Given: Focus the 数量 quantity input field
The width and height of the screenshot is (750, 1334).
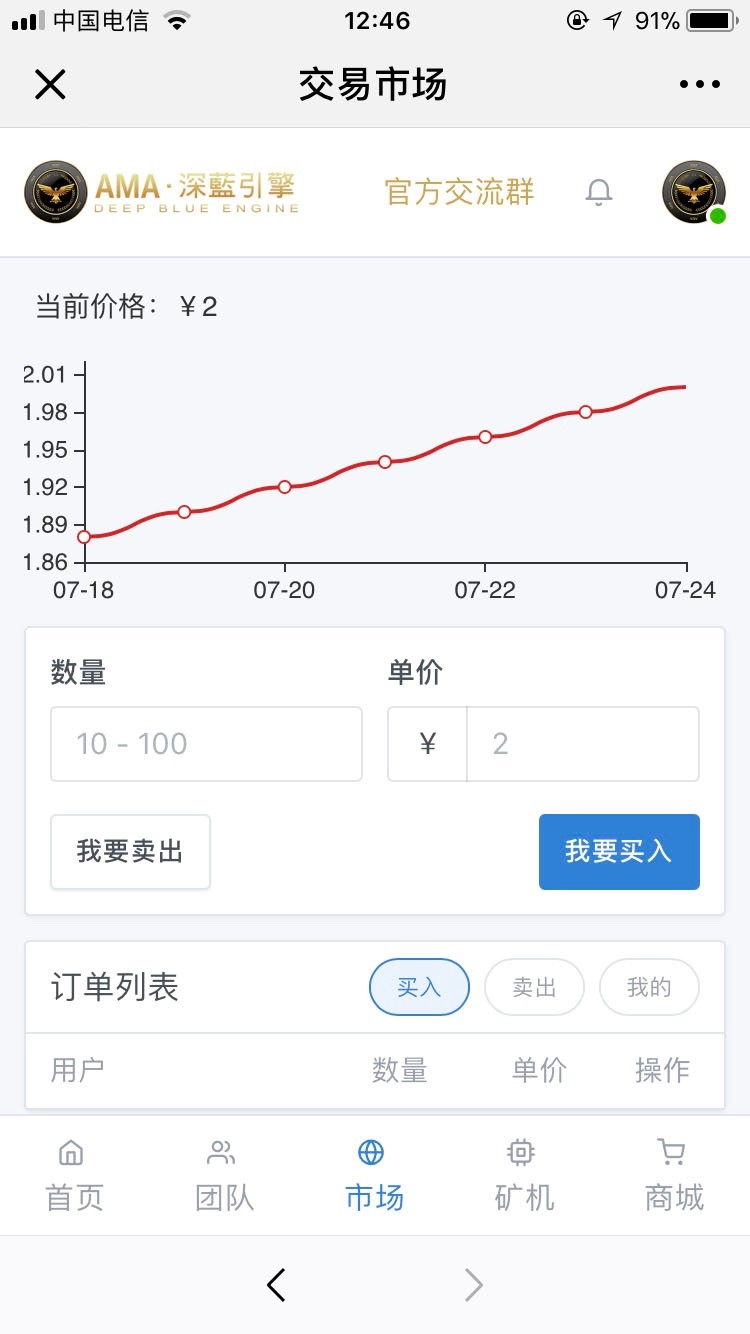Looking at the screenshot, I should coord(206,744).
